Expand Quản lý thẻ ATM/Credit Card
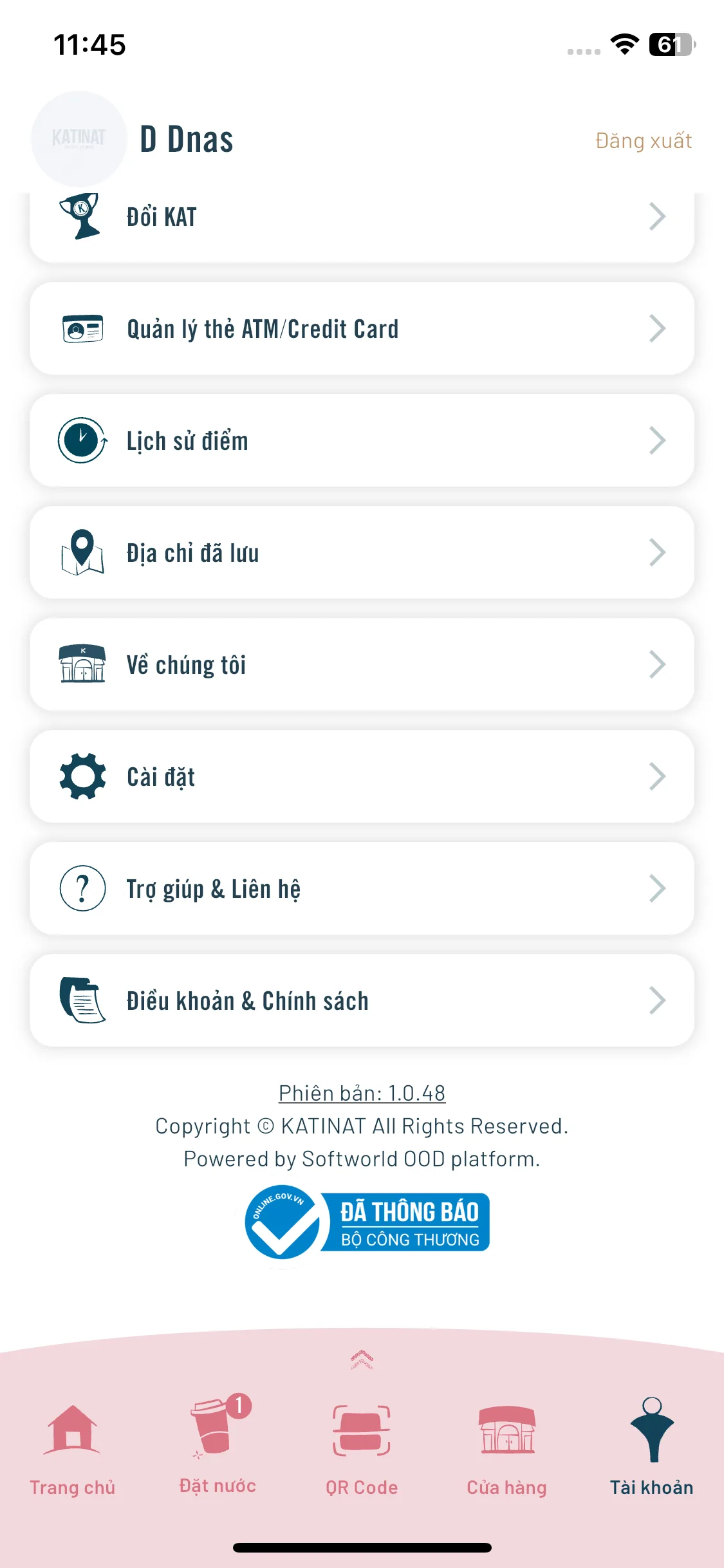 [657, 328]
